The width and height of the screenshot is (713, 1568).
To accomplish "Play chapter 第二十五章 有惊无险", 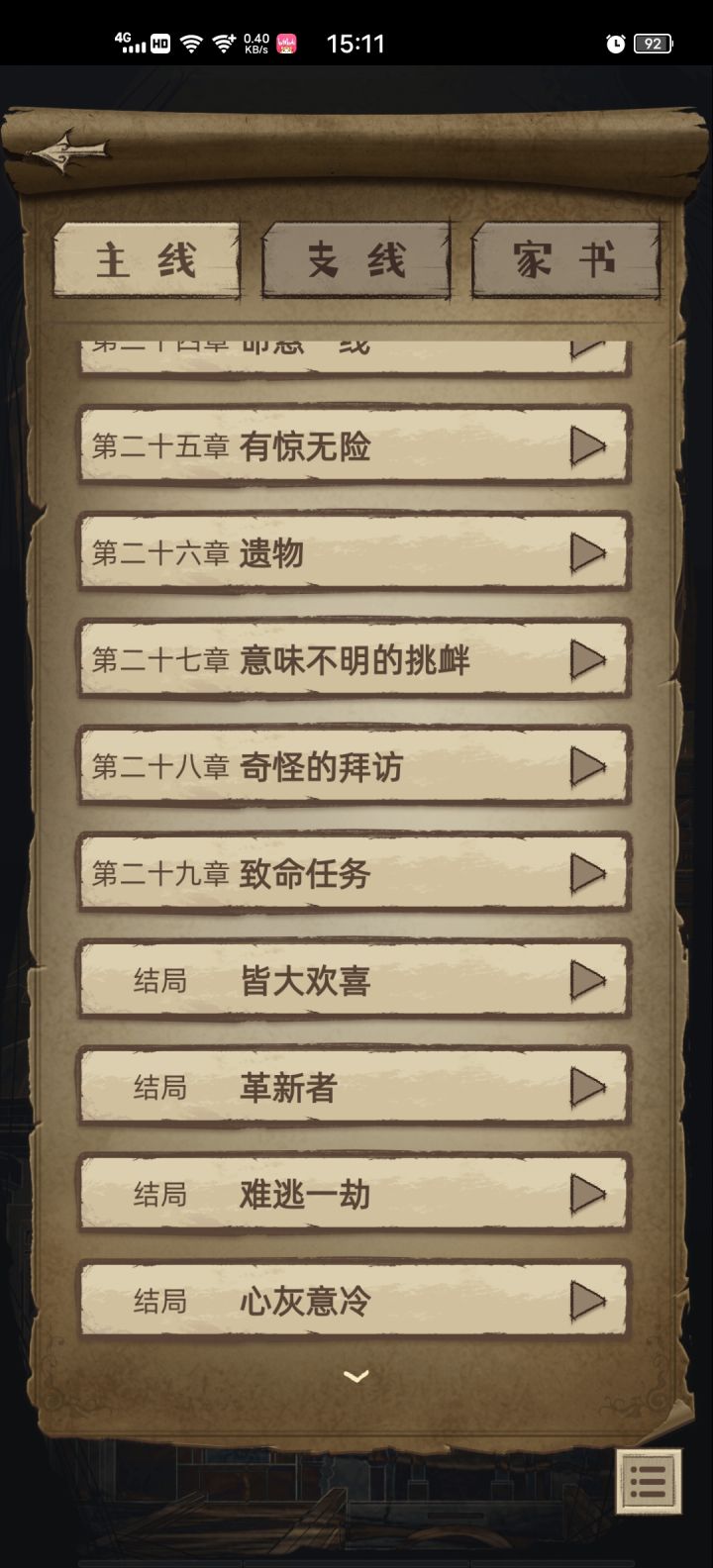I will (588, 446).
